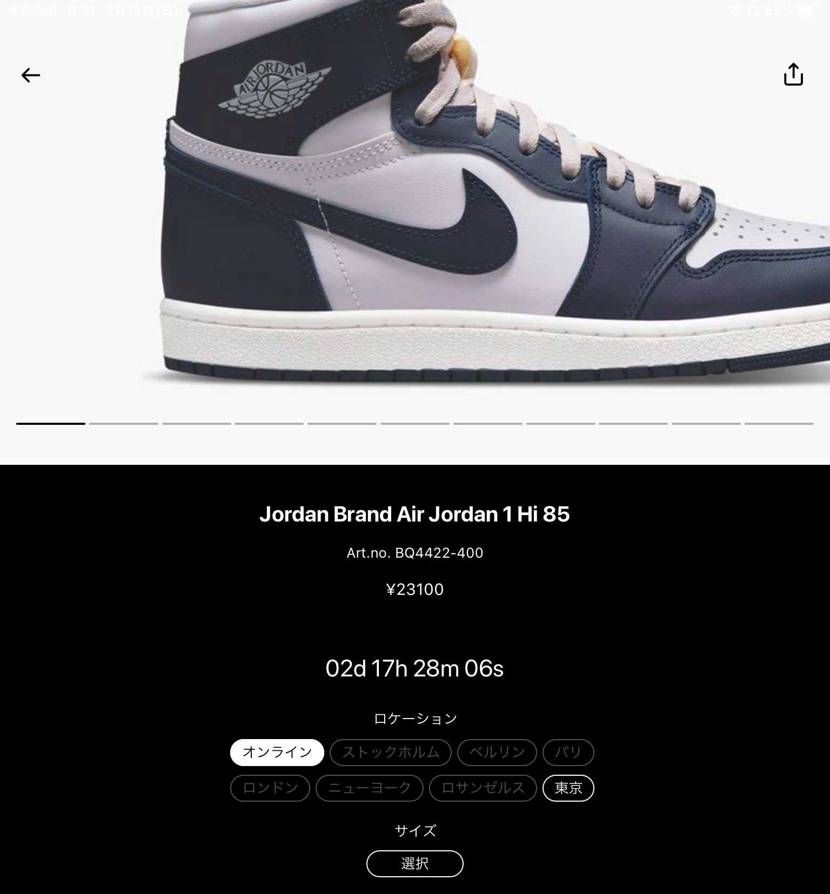
Task: Tap the ニューヨーク location chip
Action: click(369, 788)
